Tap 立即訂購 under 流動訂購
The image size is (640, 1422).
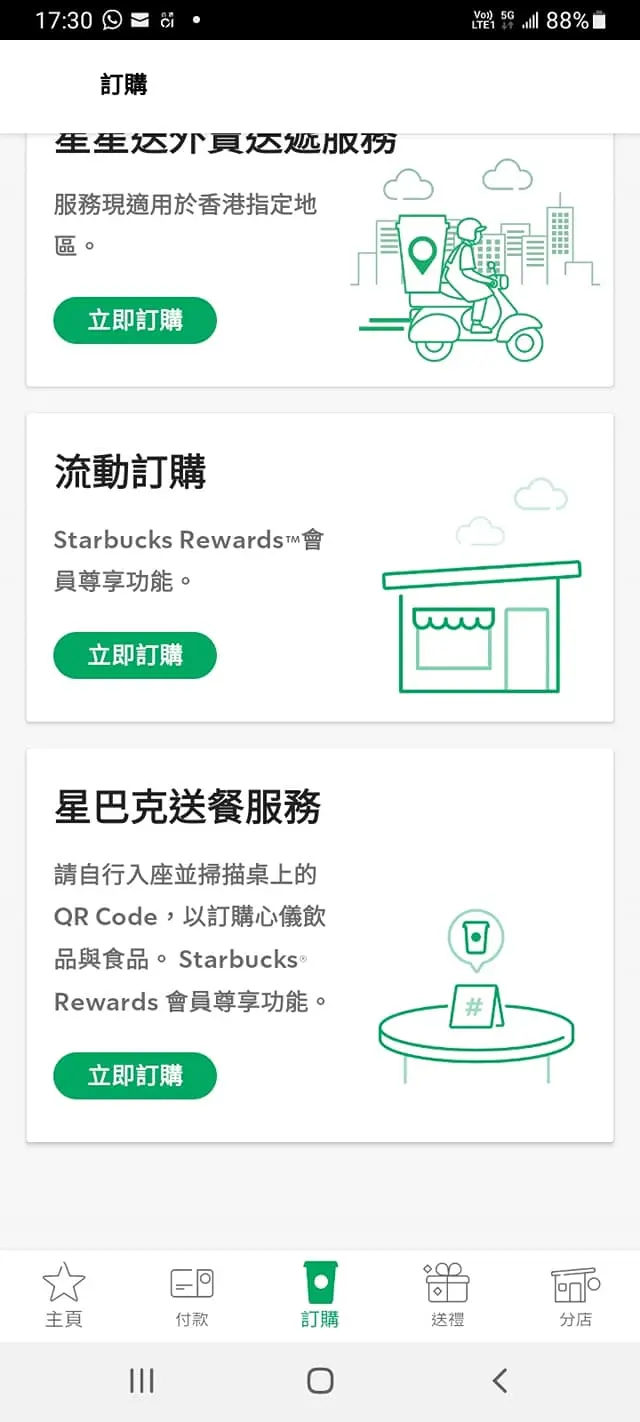pos(135,656)
